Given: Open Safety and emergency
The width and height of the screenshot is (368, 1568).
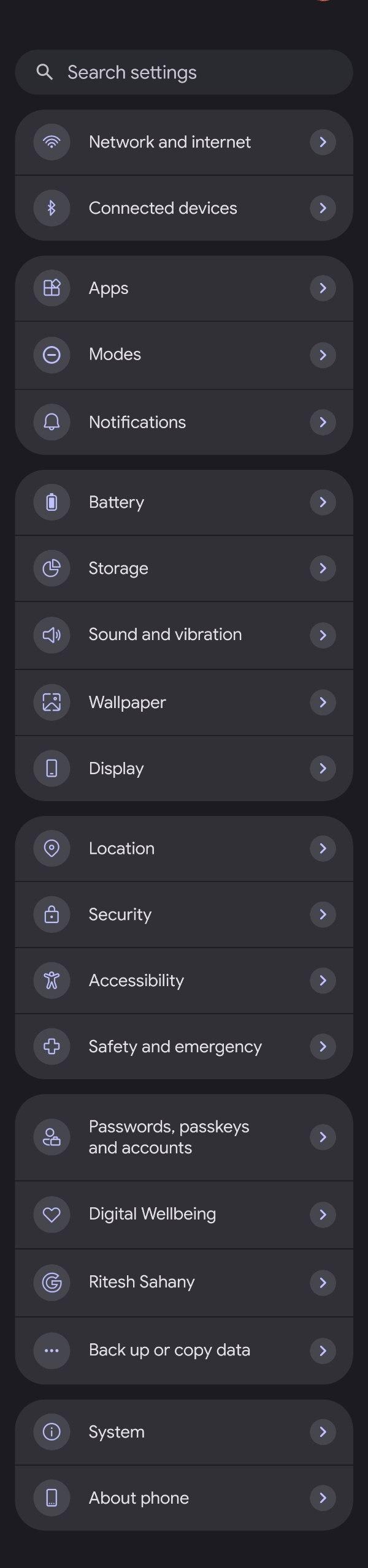Looking at the screenshot, I should click(x=184, y=1047).
